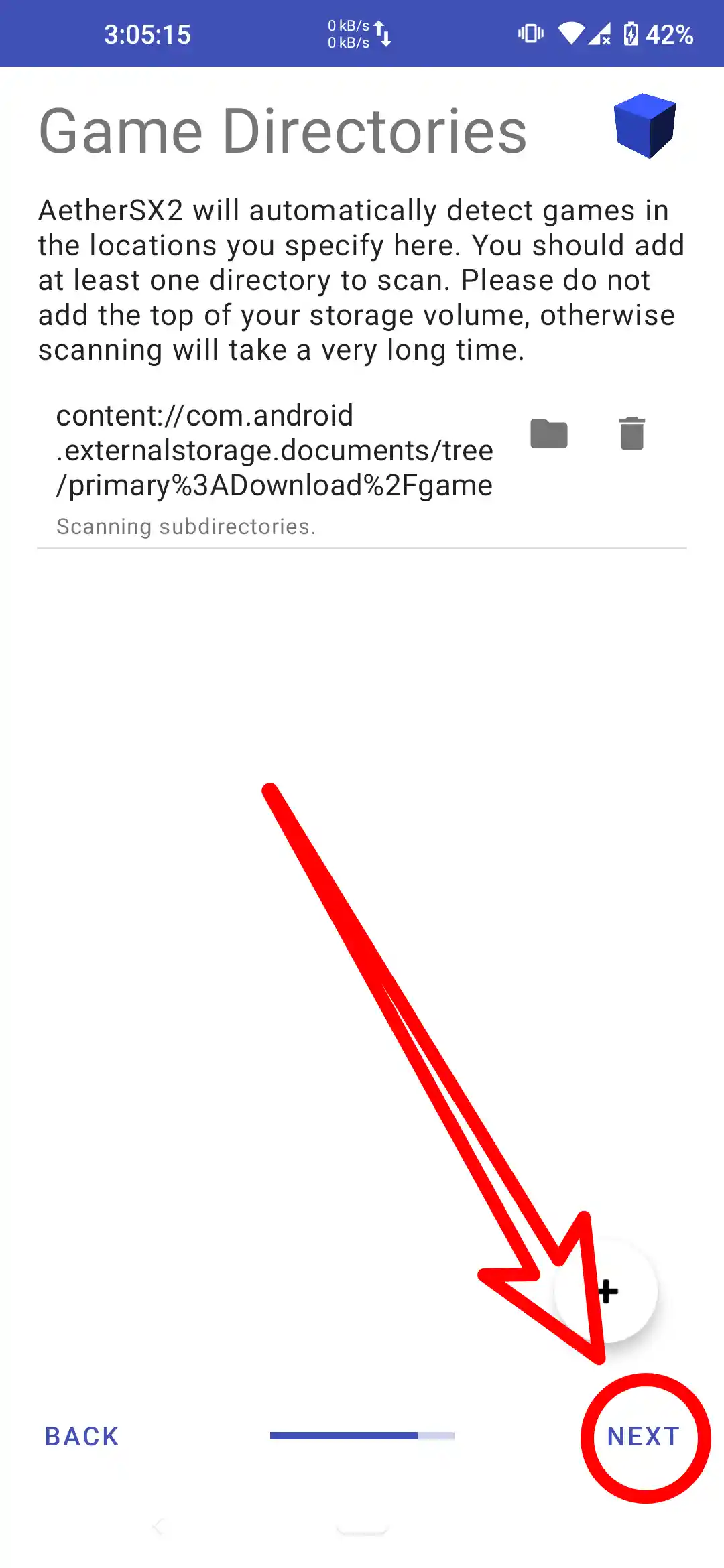This screenshot has height=1568, width=724.
Task: Delete the Download/game directory entry
Action: (631, 434)
